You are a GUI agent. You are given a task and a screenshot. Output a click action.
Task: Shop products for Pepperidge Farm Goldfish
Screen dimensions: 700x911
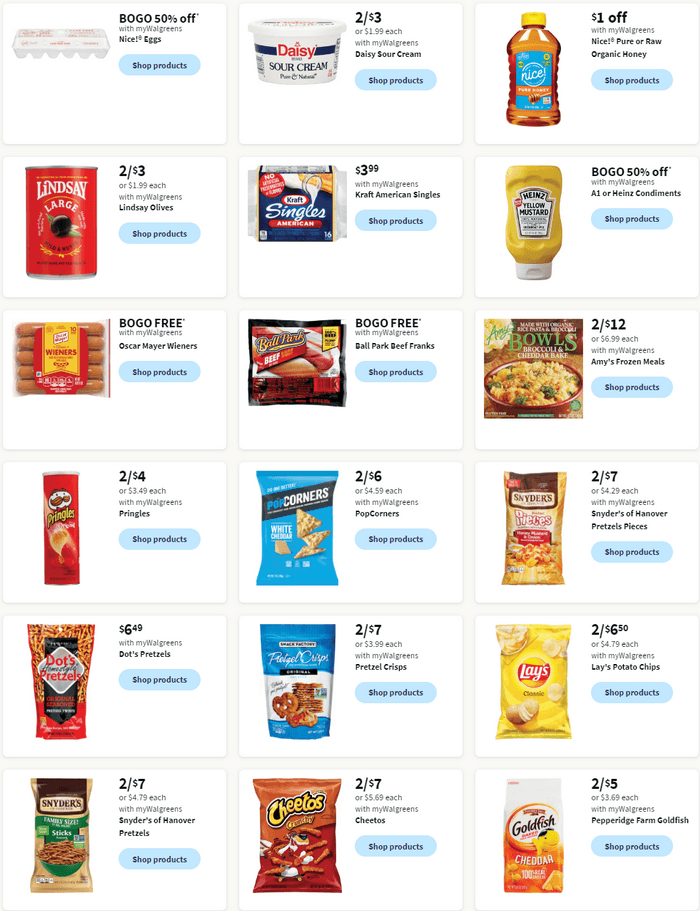pyautogui.click(x=631, y=846)
